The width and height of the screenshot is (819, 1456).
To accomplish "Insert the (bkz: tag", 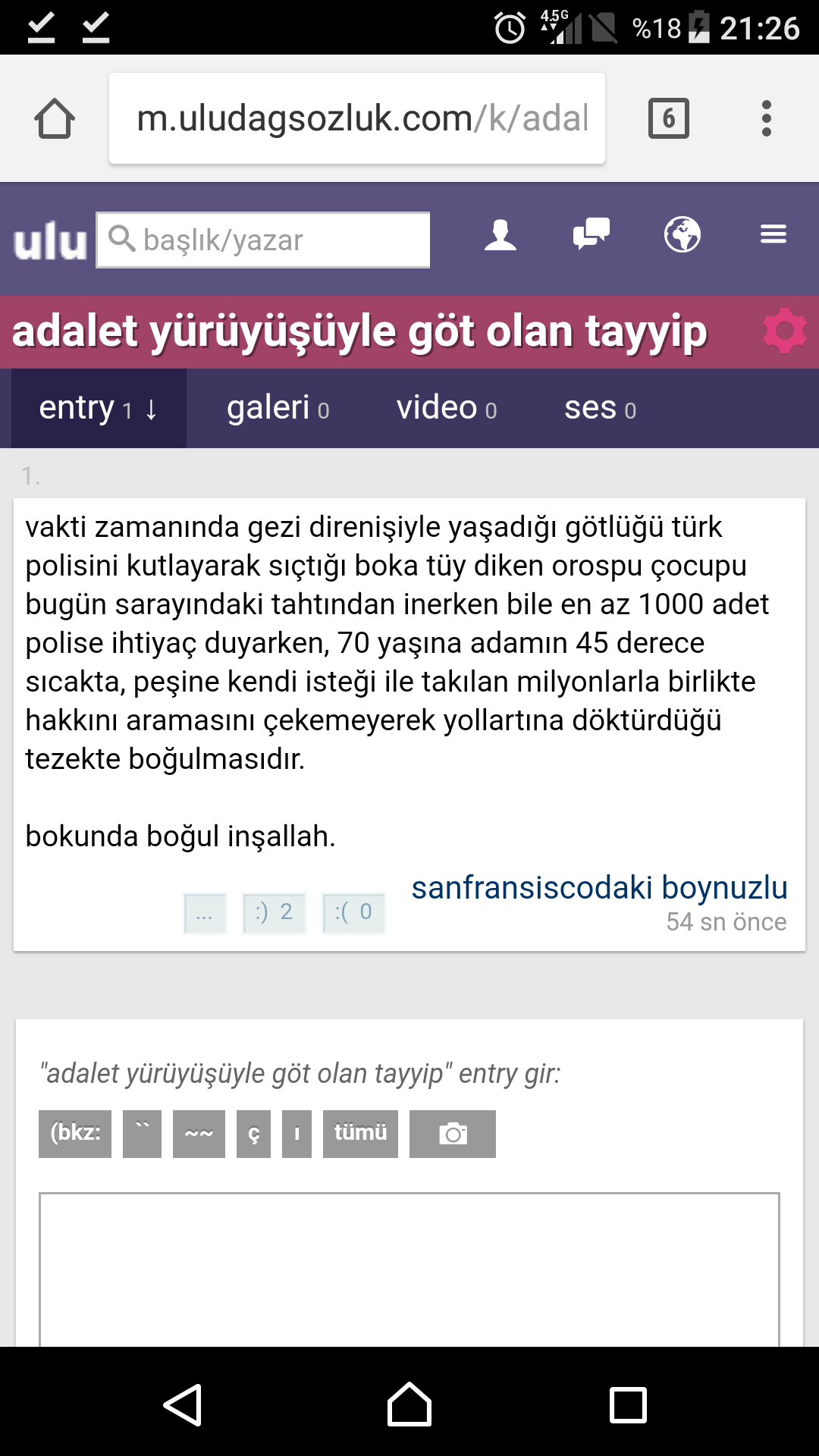I will [x=75, y=1134].
